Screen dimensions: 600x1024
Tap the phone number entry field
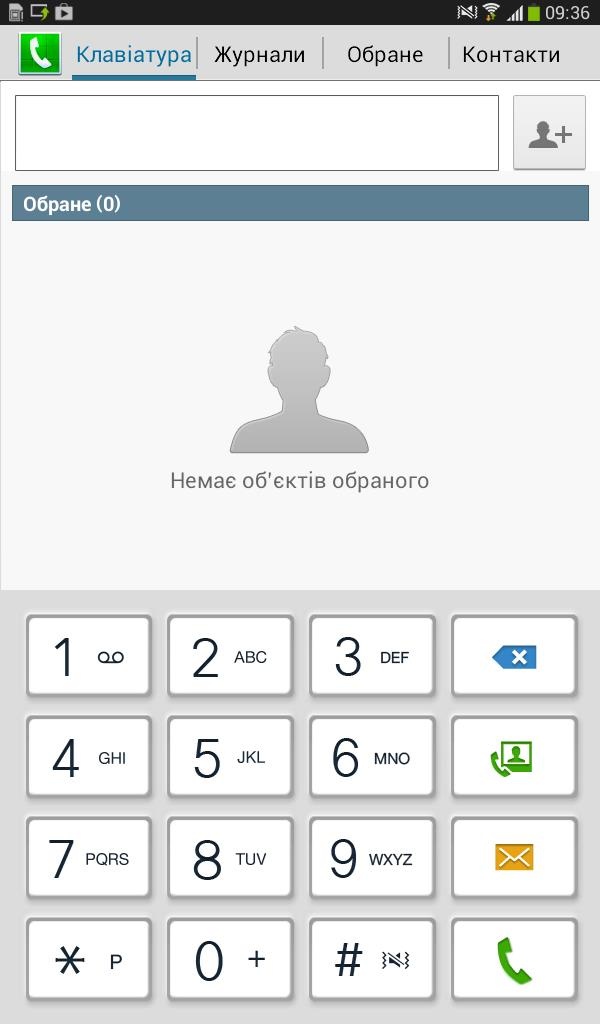[x=257, y=133]
